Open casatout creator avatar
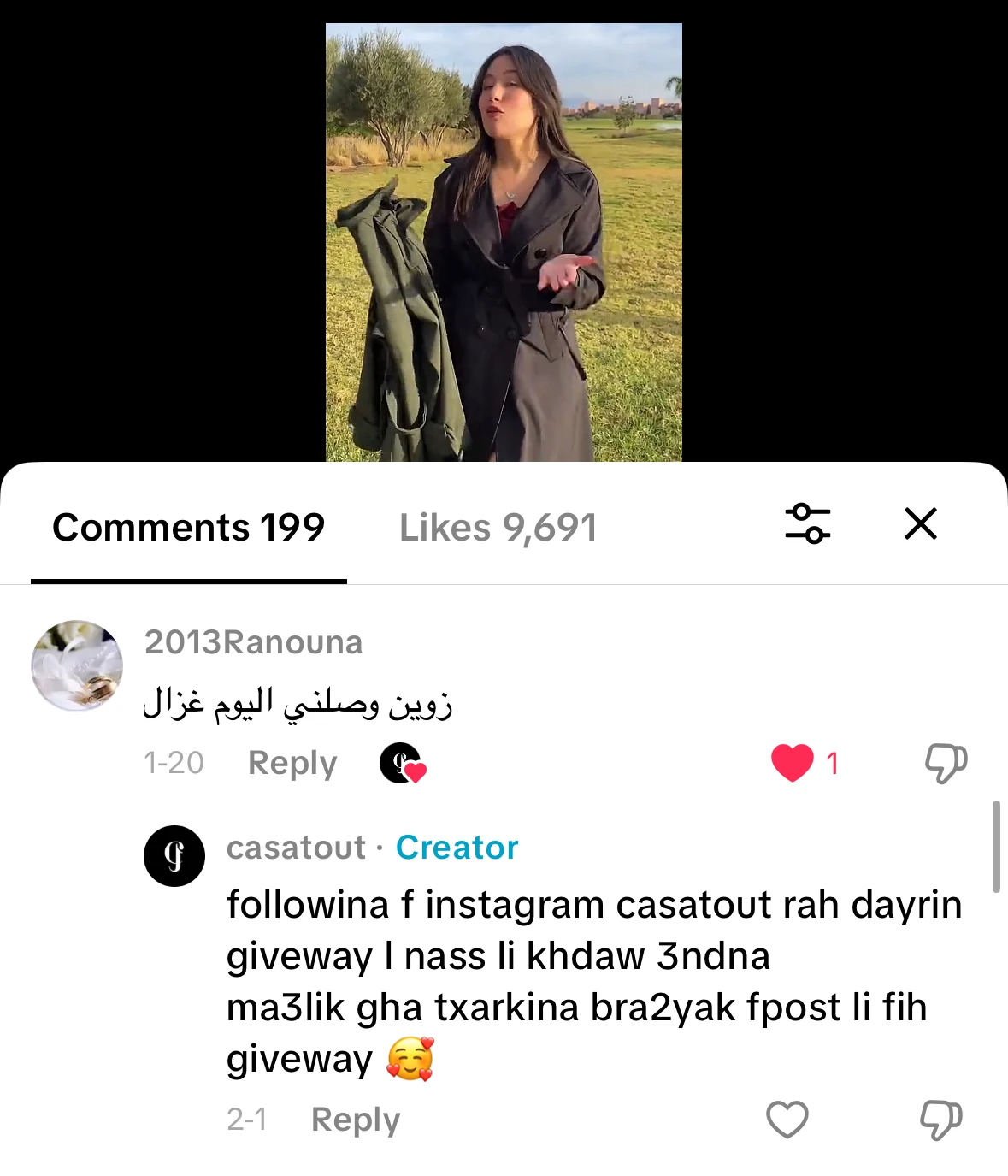This screenshot has width=1008, height=1176. (174, 856)
